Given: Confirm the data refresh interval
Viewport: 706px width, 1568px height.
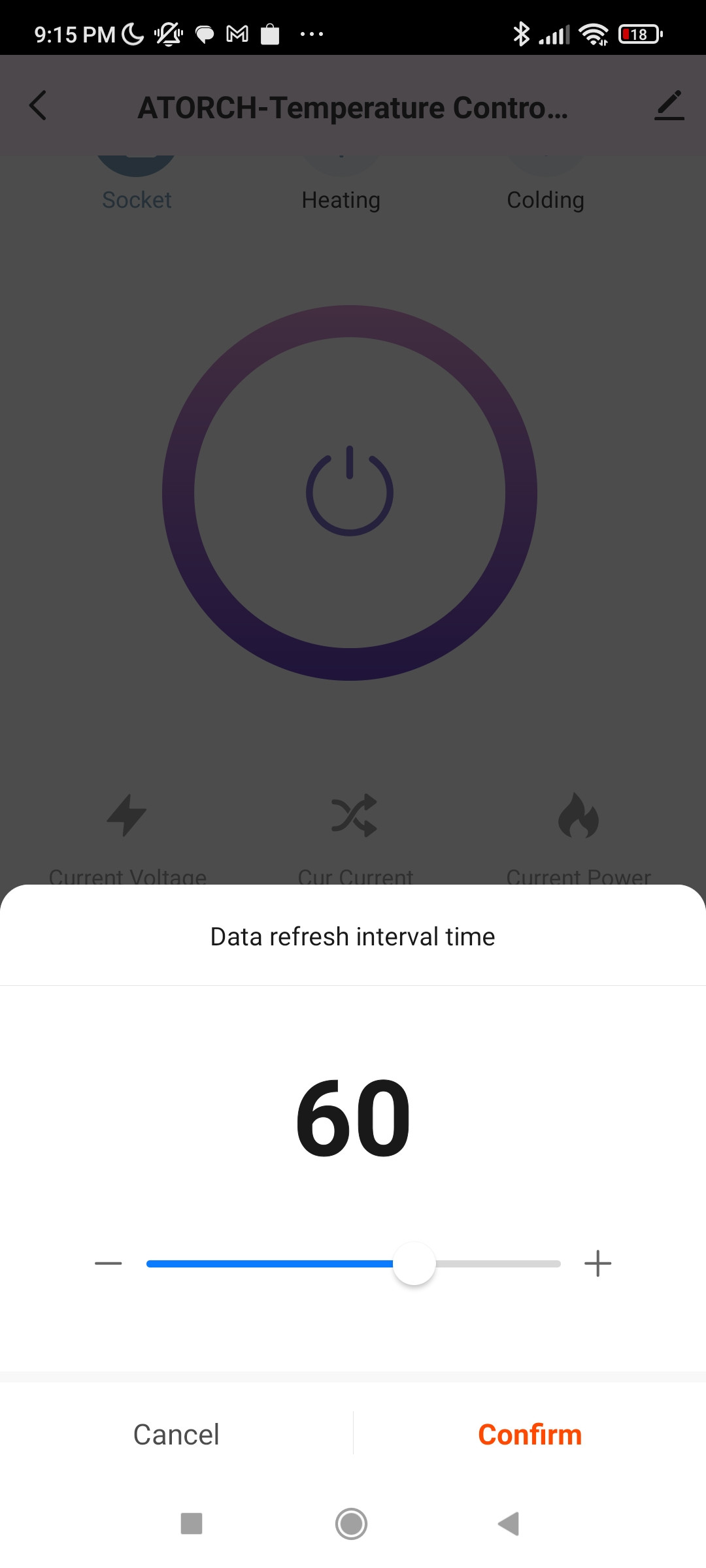Looking at the screenshot, I should (x=529, y=1434).
